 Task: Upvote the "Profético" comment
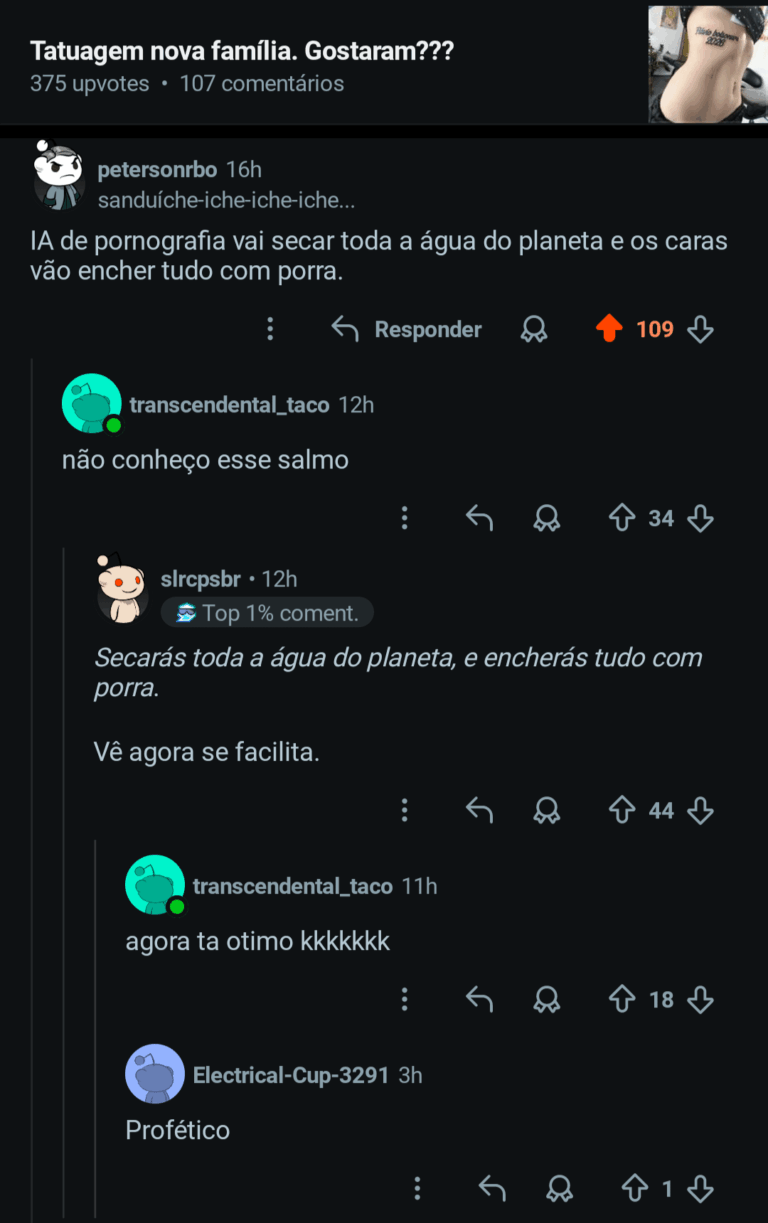(635, 1188)
